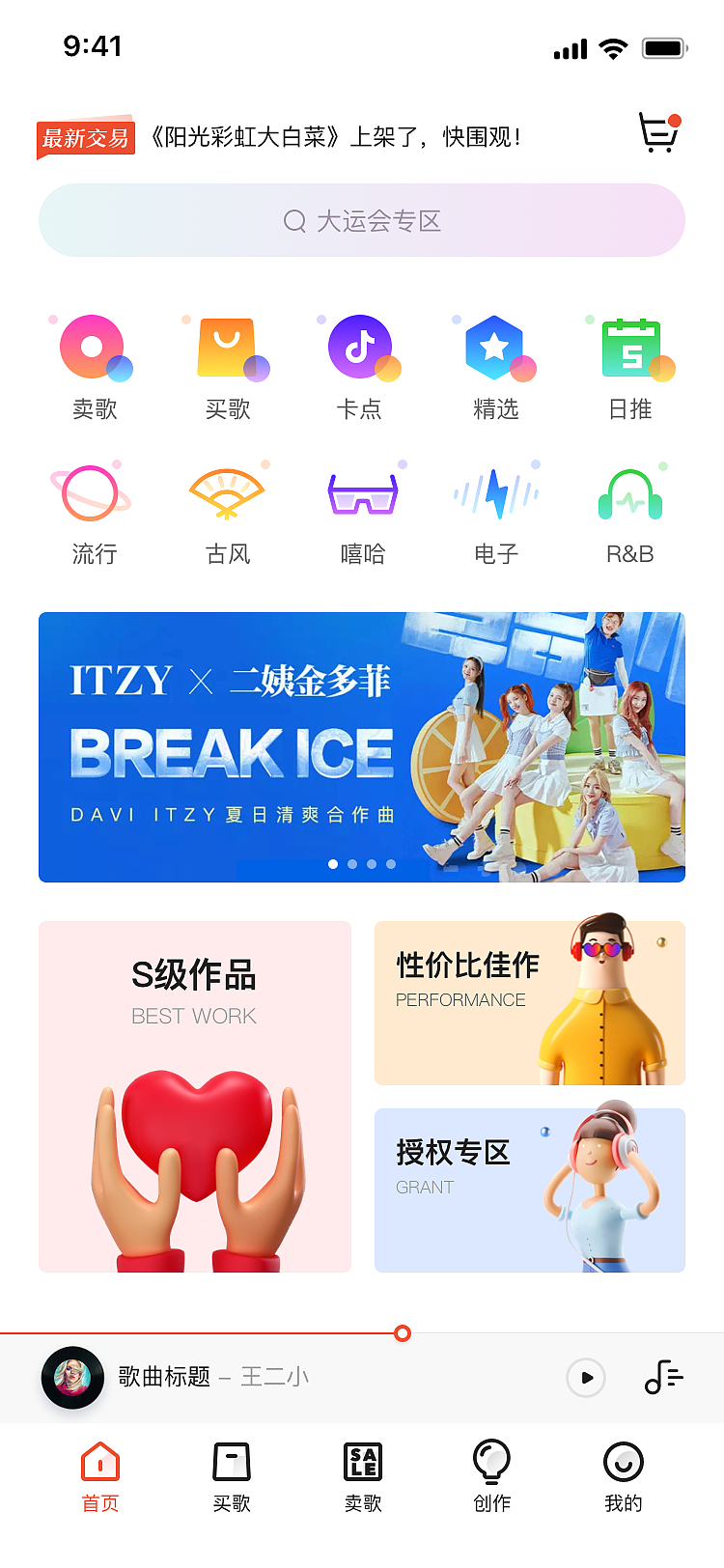Select the 买歌 shopping bag icon

(x=228, y=346)
